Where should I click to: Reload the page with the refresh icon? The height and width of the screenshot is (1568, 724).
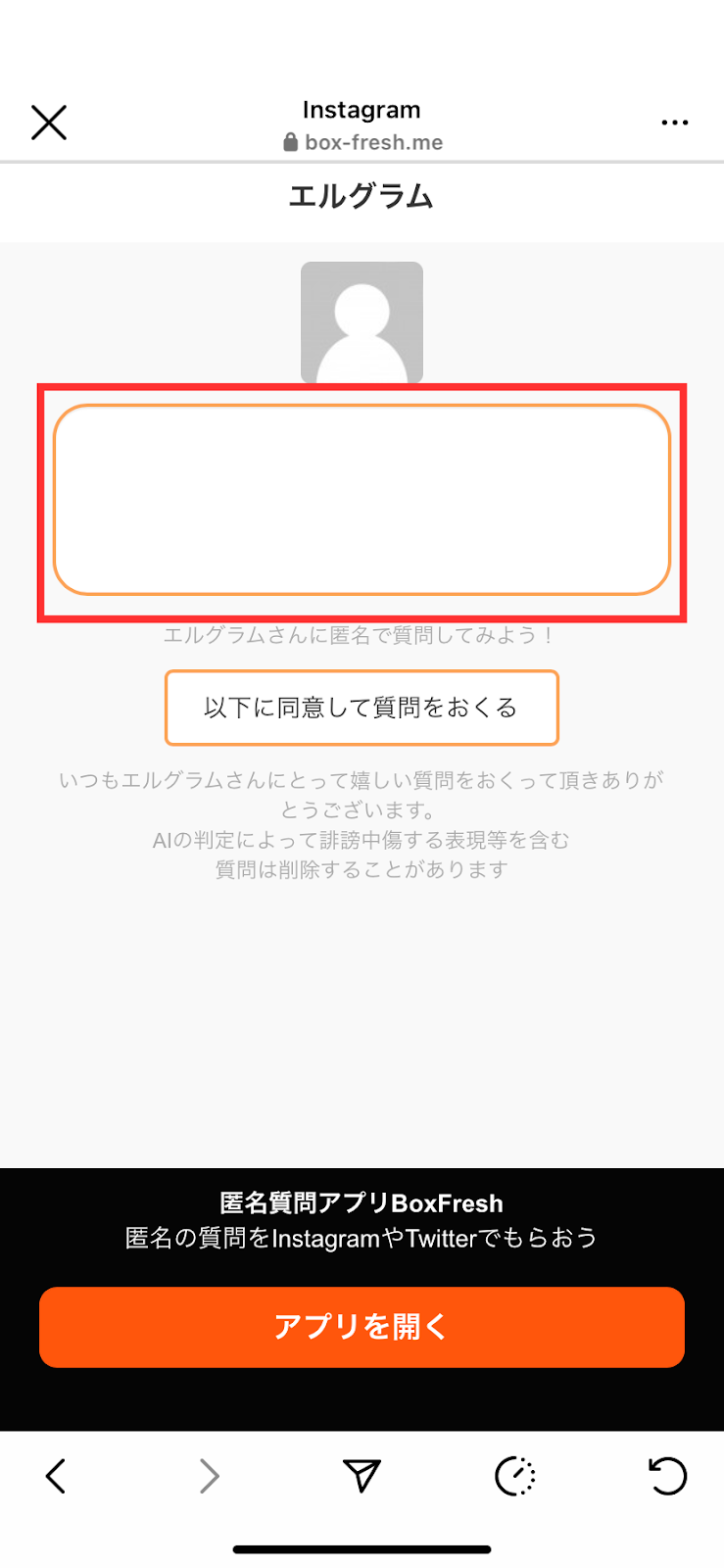(x=667, y=1476)
